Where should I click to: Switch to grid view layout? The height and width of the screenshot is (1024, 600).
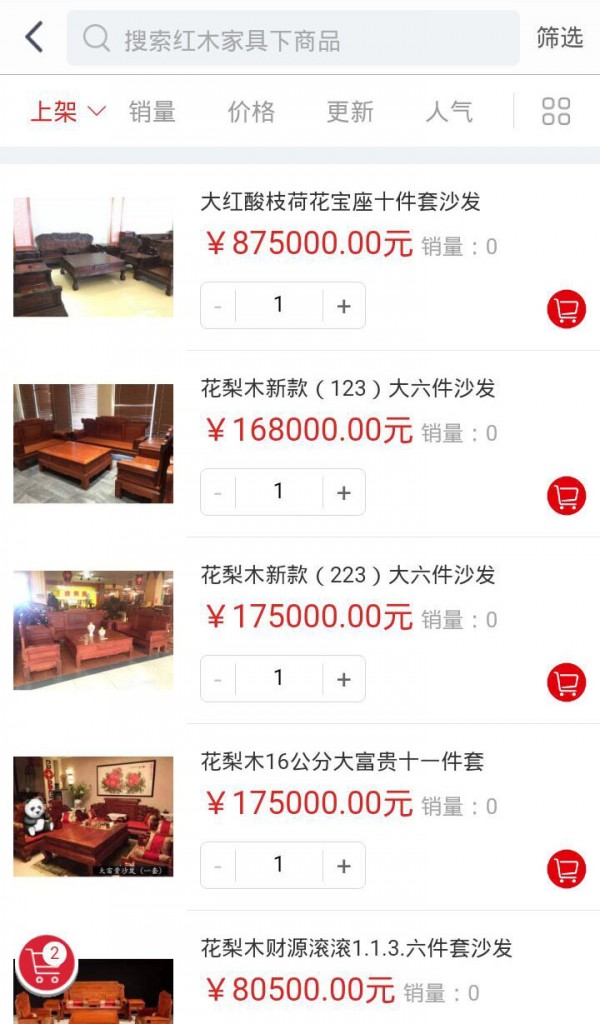[x=556, y=111]
